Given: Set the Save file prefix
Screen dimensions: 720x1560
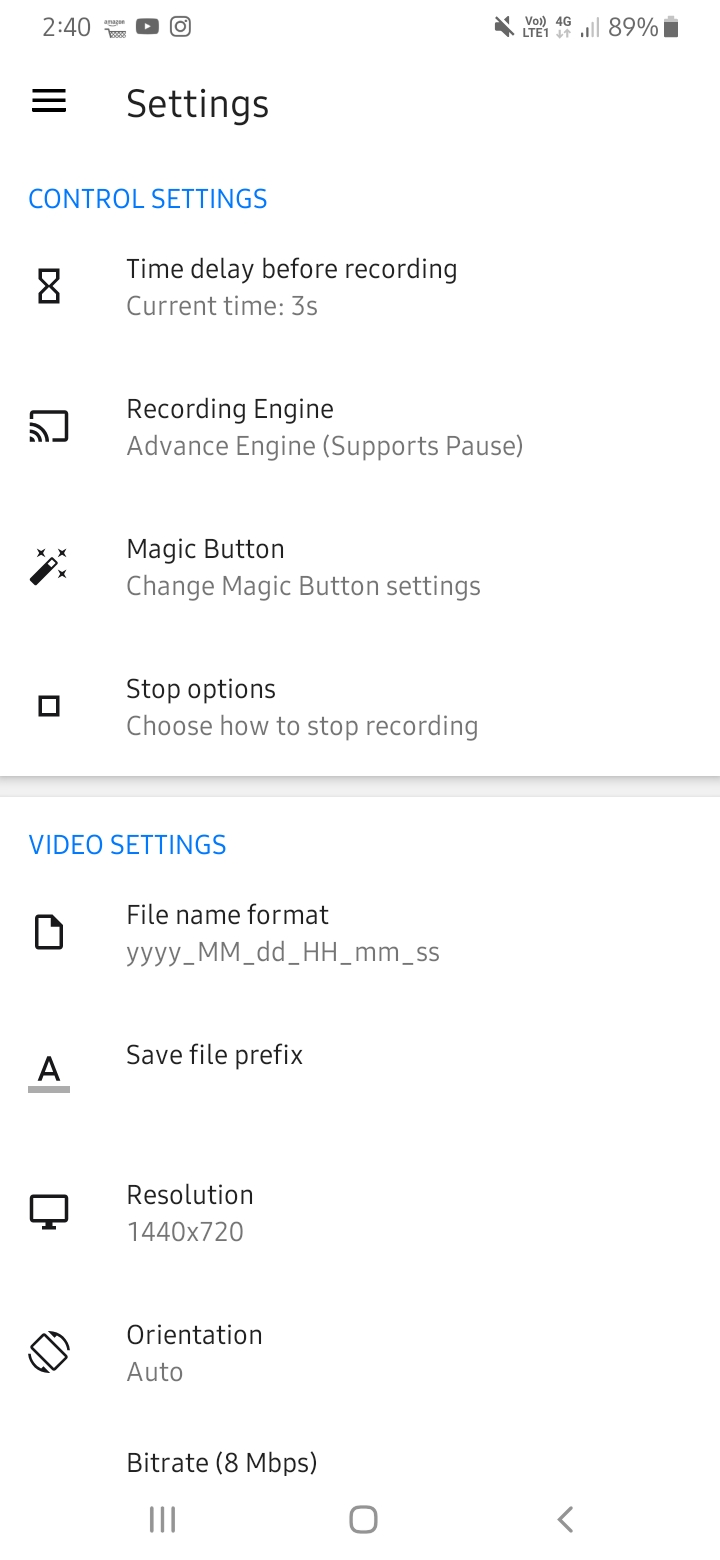Looking at the screenshot, I should 360,1073.
